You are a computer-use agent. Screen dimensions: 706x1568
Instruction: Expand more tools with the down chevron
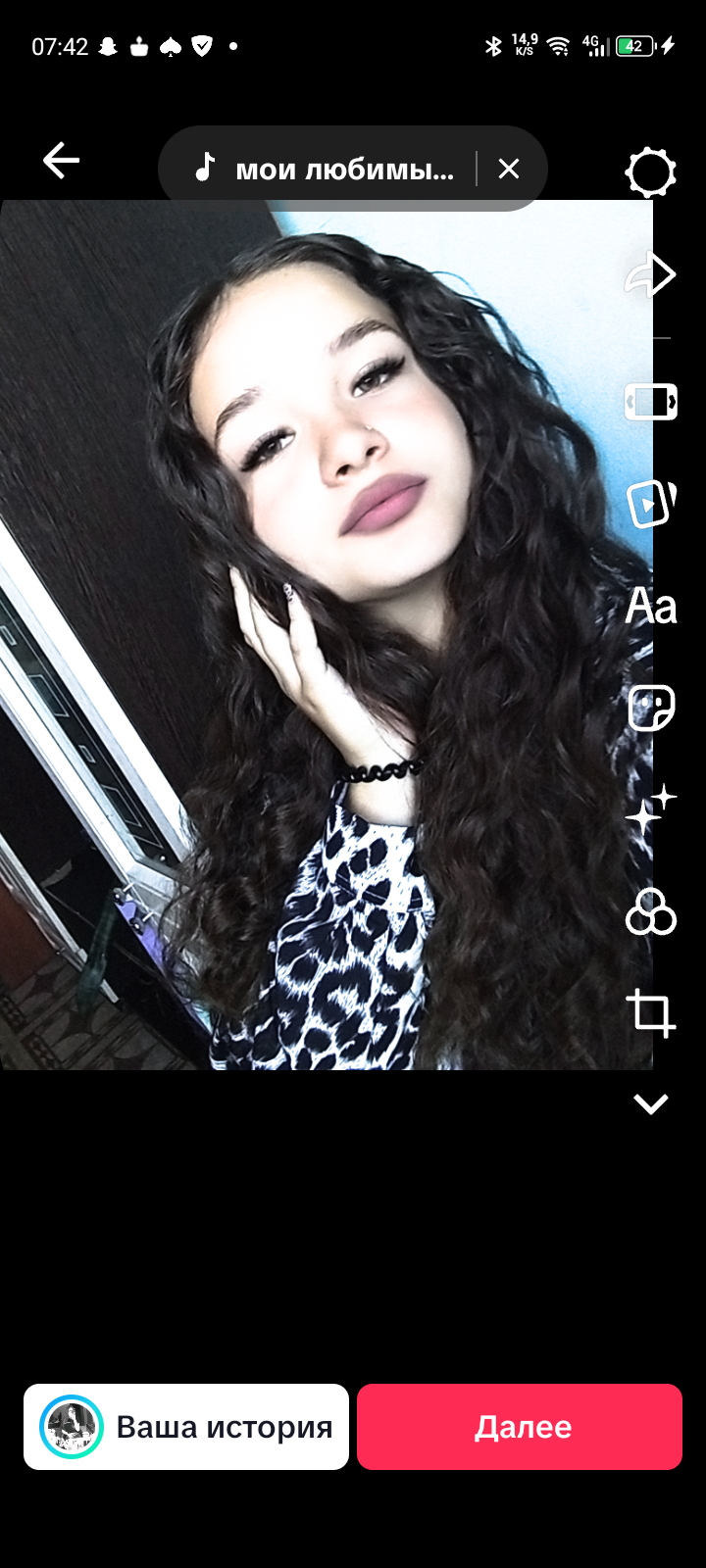651,1104
